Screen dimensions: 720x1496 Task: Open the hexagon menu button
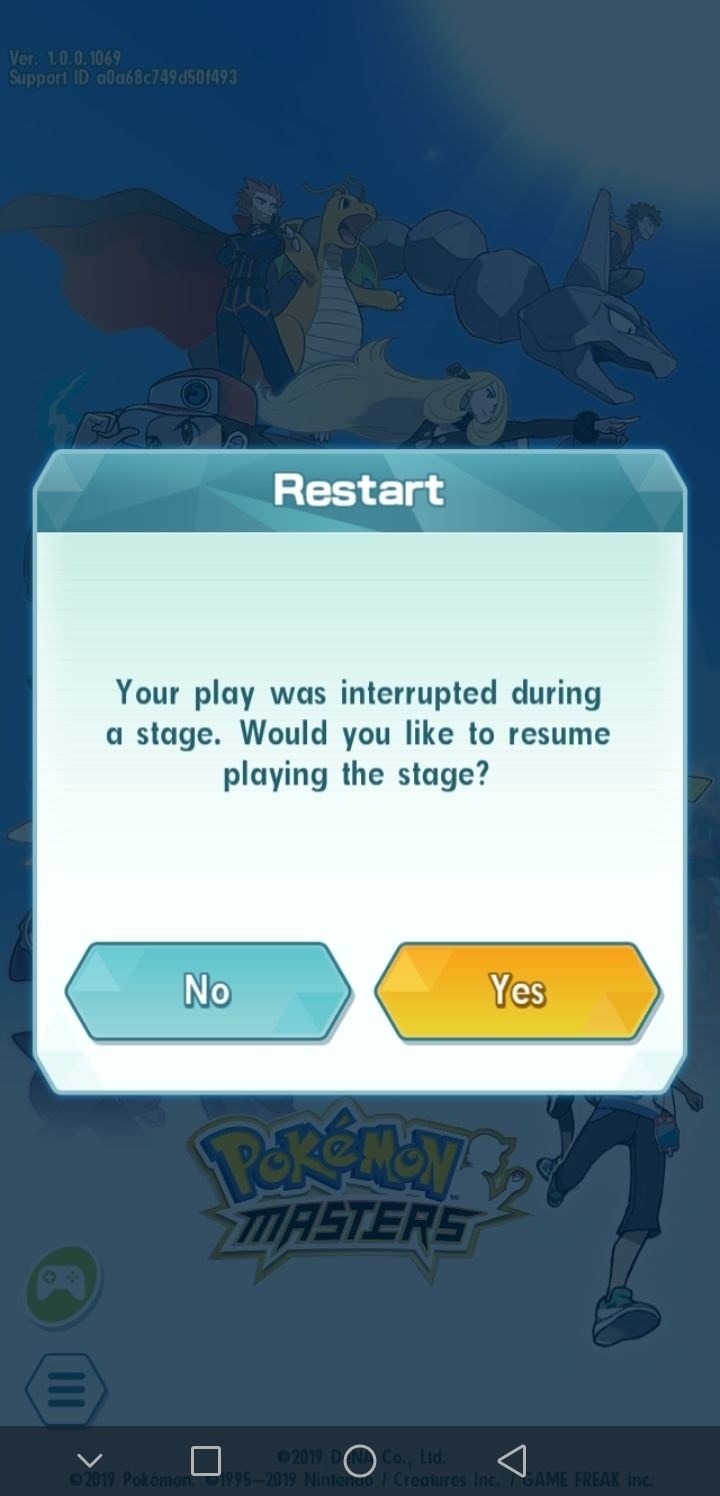tap(65, 1389)
